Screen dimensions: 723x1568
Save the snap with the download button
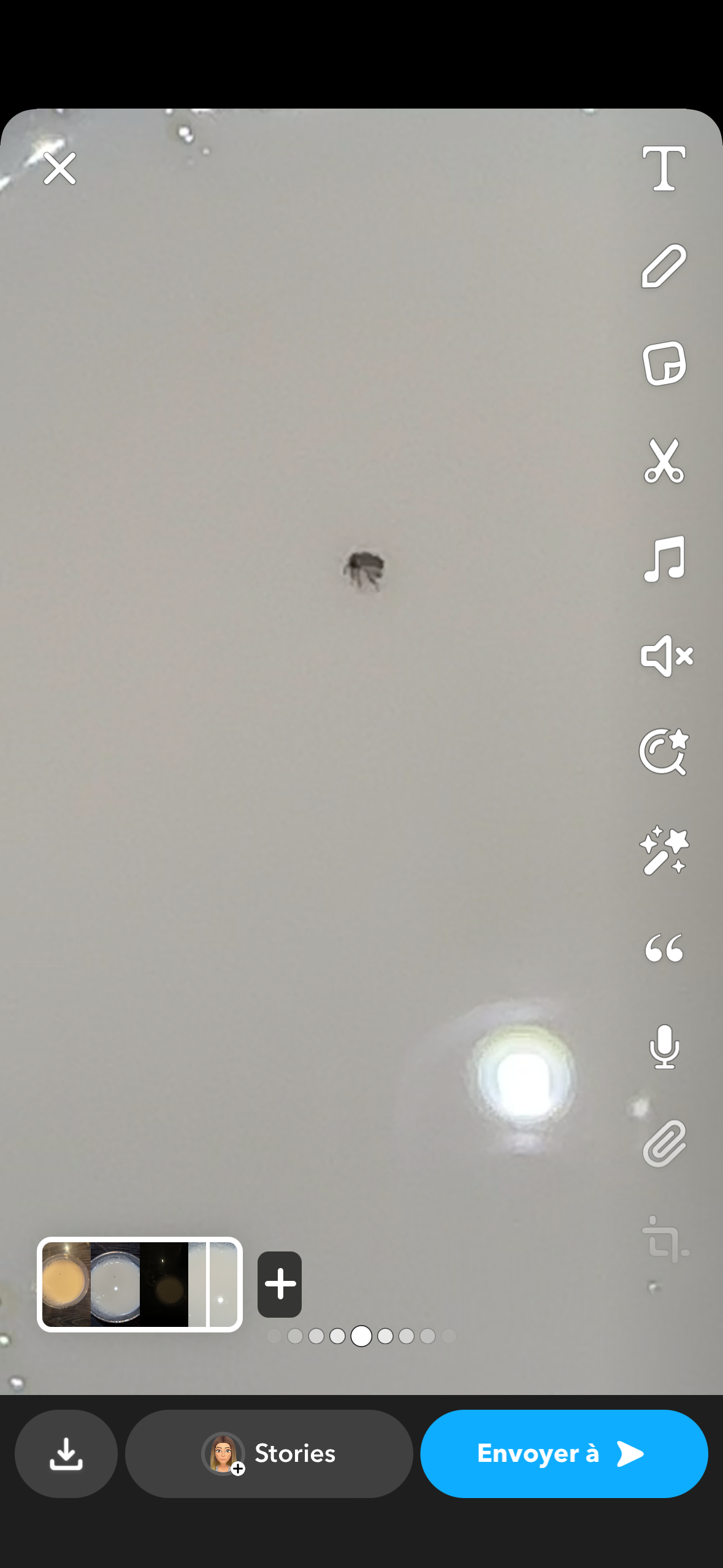(x=66, y=1453)
